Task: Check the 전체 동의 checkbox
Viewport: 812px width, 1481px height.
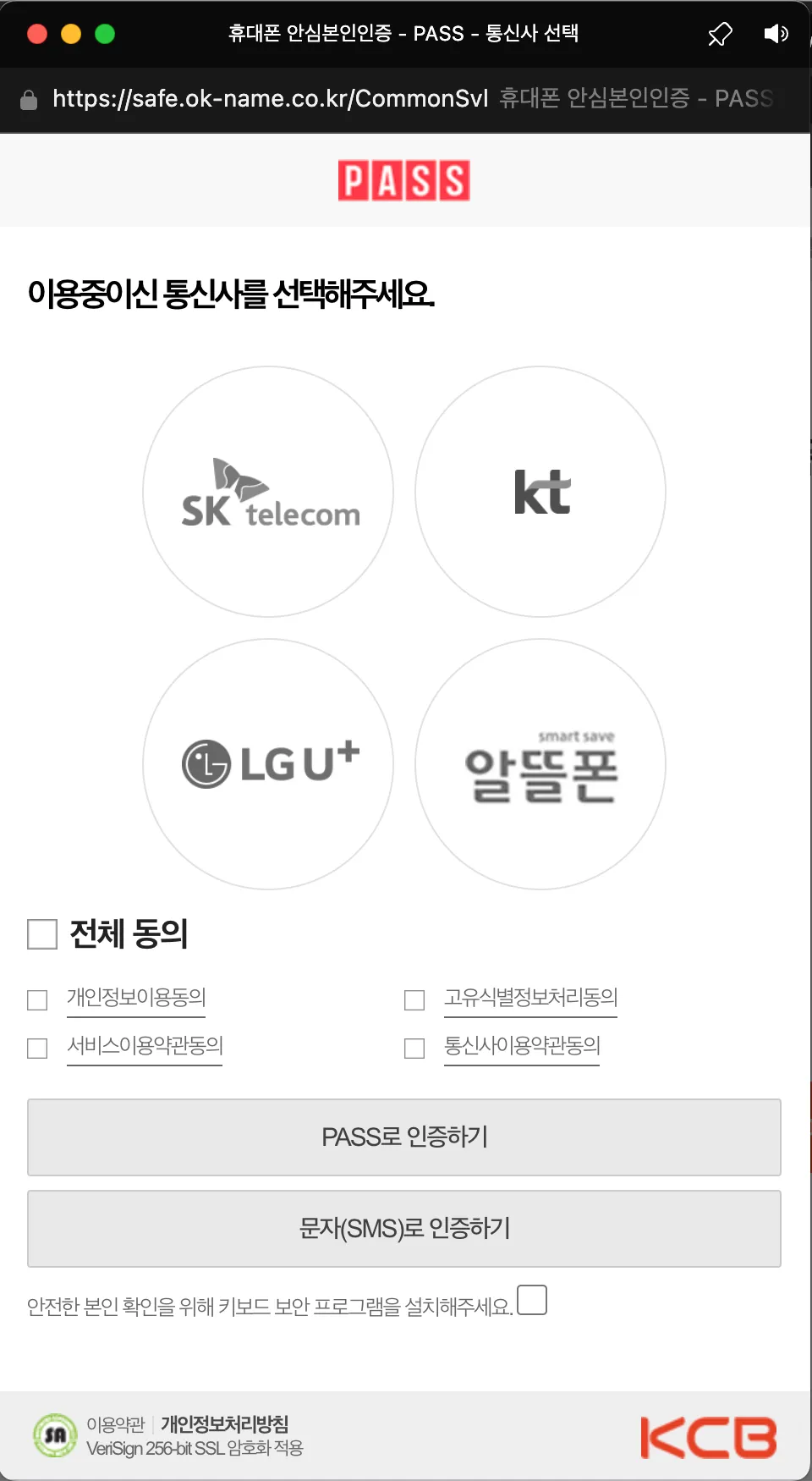Action: click(42, 934)
